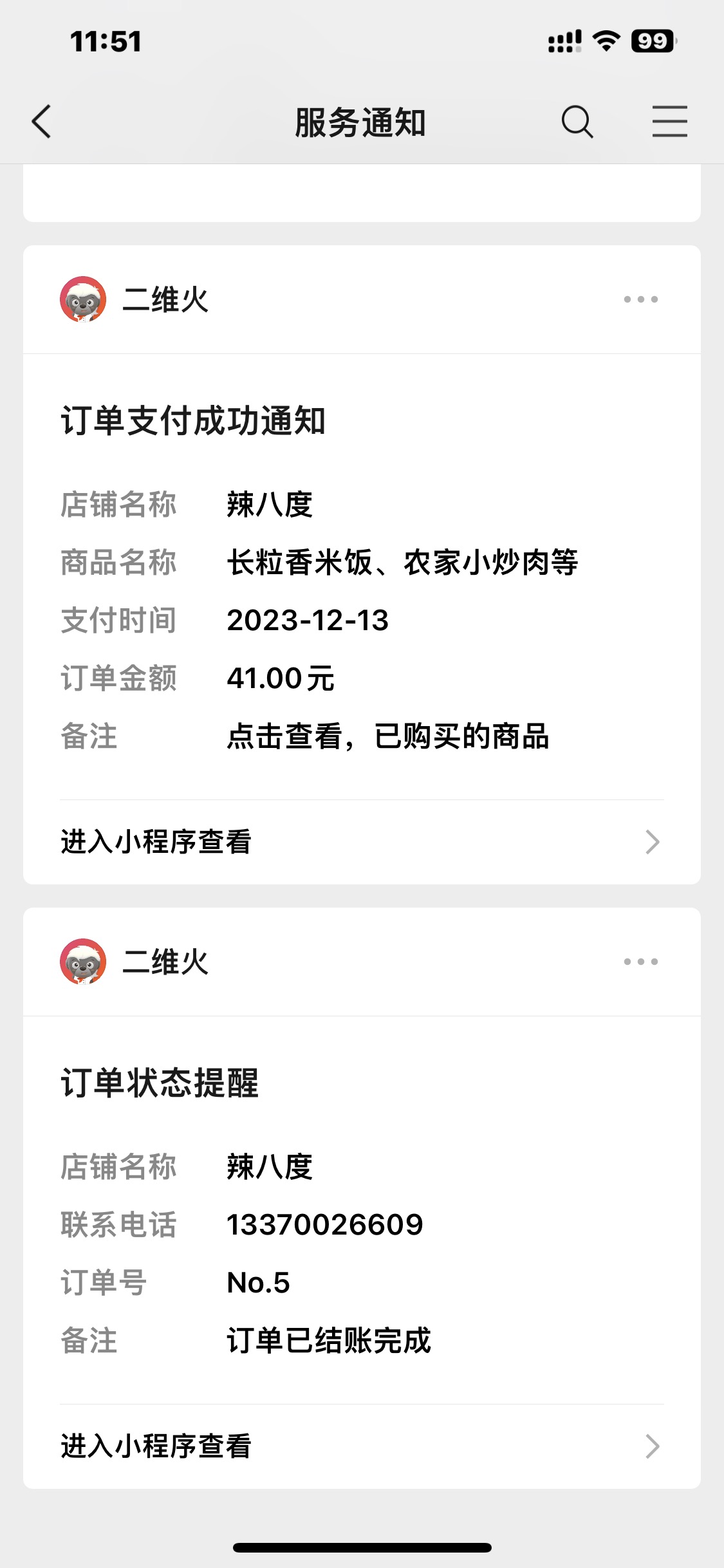Tap 进入小程序查看 under 订单状态提醒
Image resolution: width=724 pixels, height=1568 pixels.
pos(362,1446)
